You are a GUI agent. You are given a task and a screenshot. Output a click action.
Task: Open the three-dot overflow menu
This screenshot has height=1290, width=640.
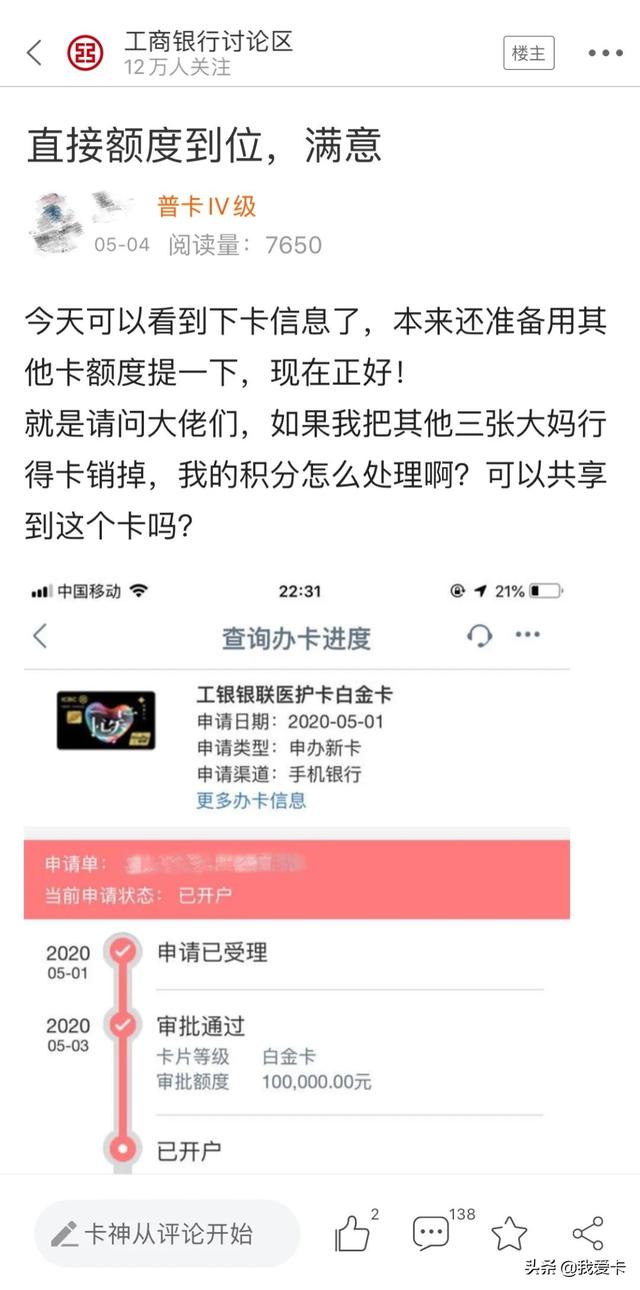click(x=605, y=53)
